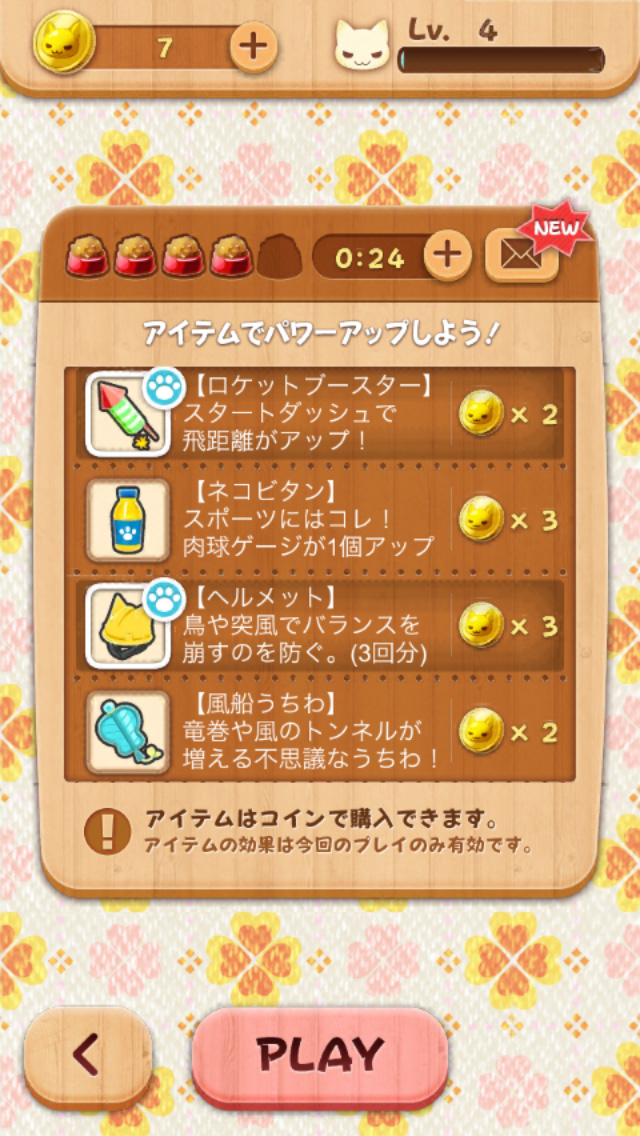Select the 風船うちわ item
Viewport: 640px width, 1136px height.
coord(320,731)
